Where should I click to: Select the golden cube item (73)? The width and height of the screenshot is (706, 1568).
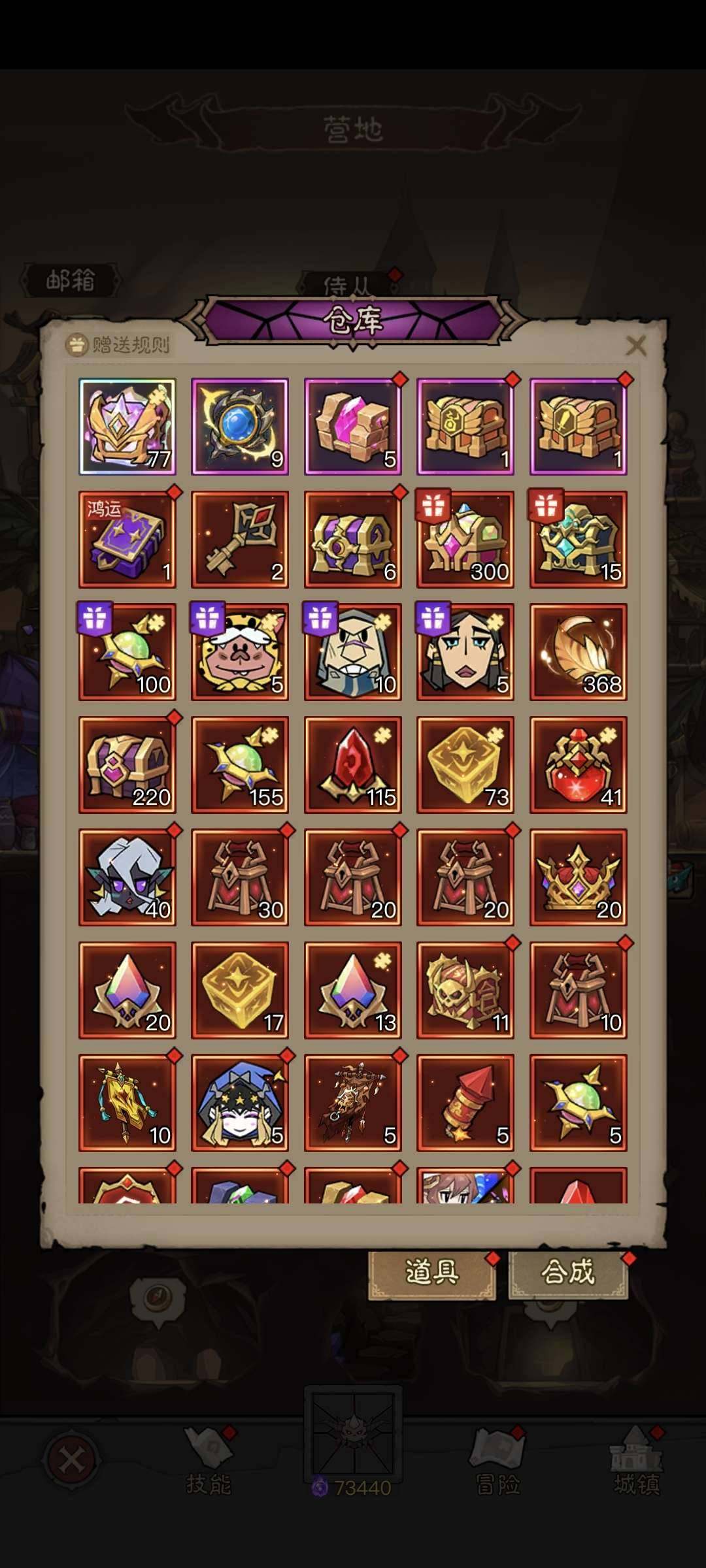click(465, 765)
